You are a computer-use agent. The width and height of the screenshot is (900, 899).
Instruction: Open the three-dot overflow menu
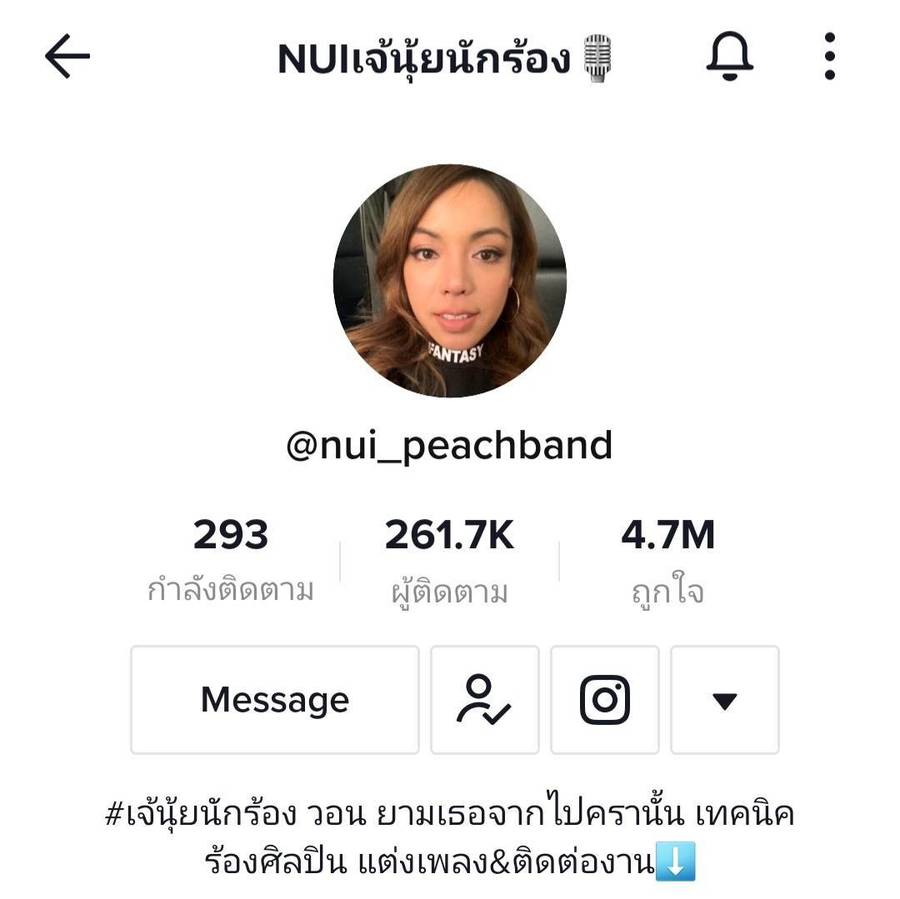pyautogui.click(x=829, y=57)
